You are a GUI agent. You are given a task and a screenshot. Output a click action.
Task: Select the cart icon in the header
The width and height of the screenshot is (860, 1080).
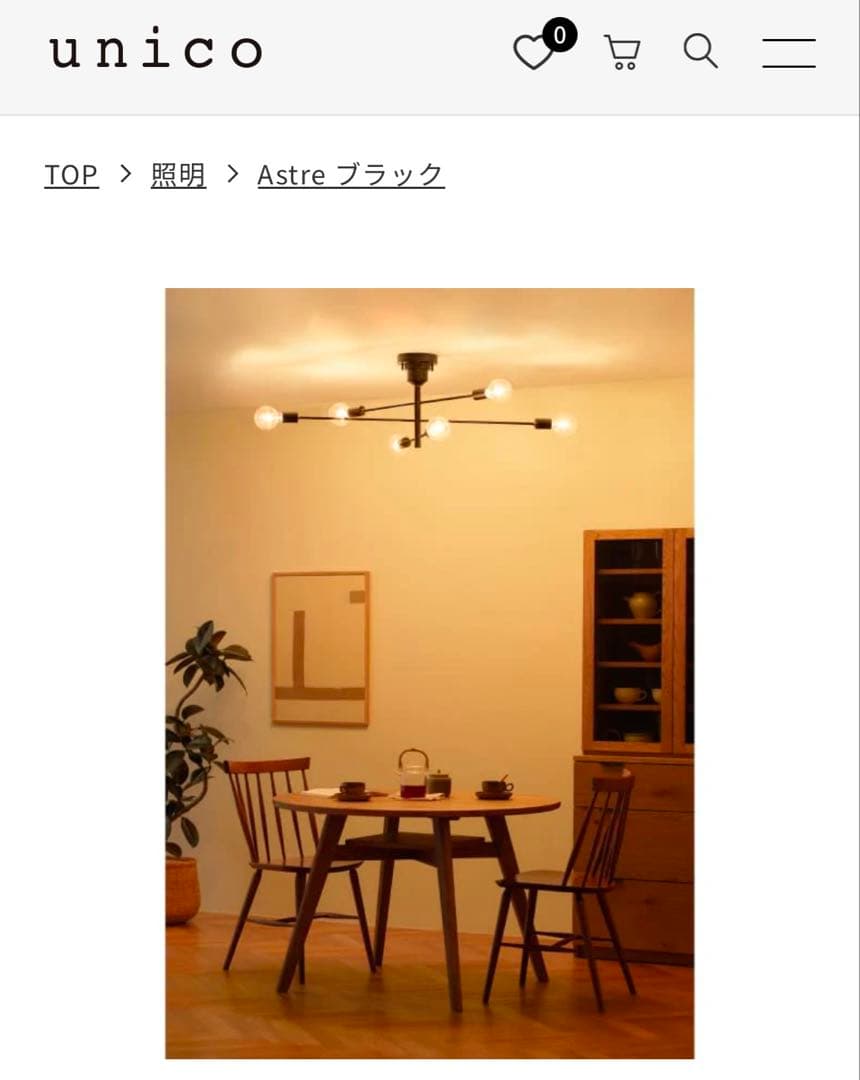click(621, 50)
